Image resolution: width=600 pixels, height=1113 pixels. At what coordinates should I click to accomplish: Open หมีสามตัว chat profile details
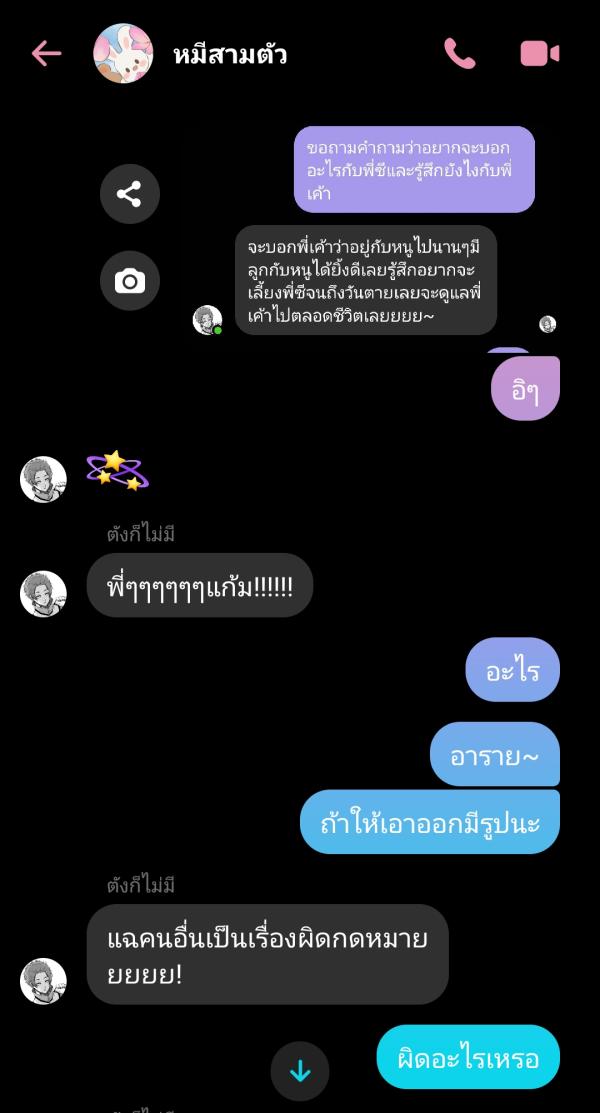(229, 54)
